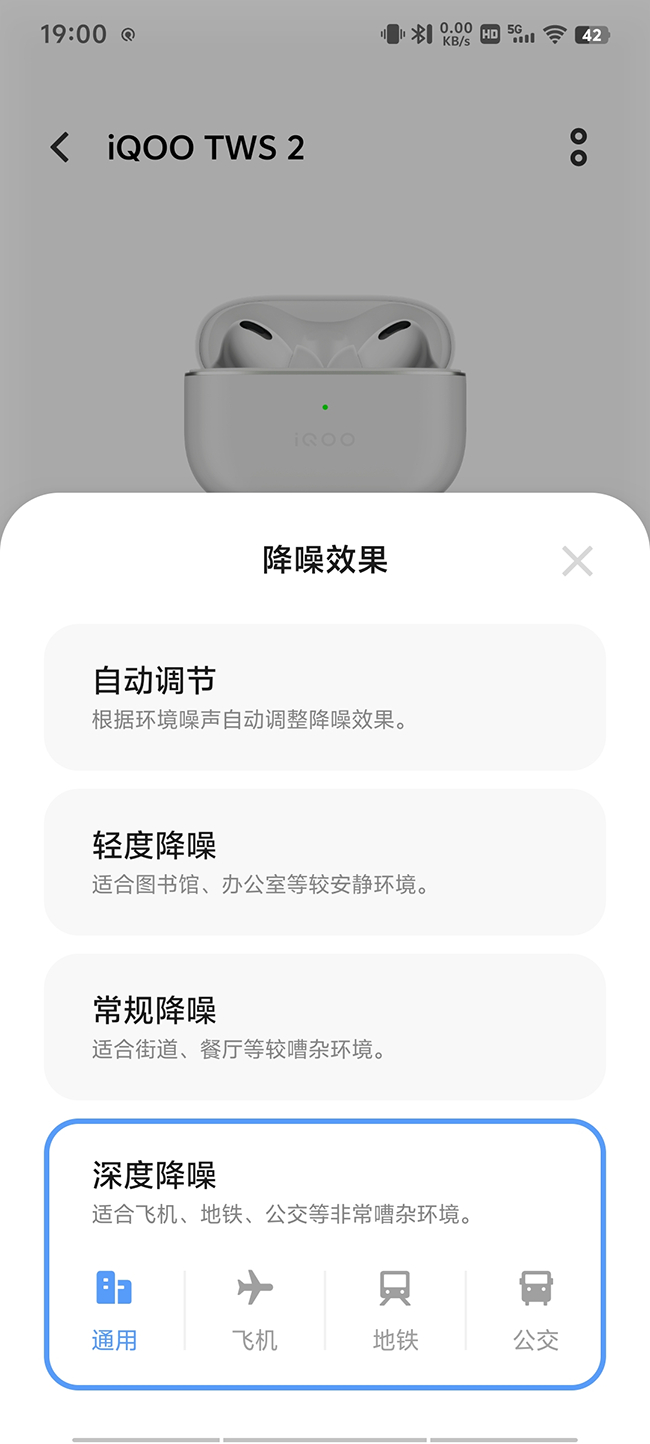Open the more options menu
Image resolution: width=650 pixels, height=1444 pixels.
pyautogui.click(x=578, y=147)
